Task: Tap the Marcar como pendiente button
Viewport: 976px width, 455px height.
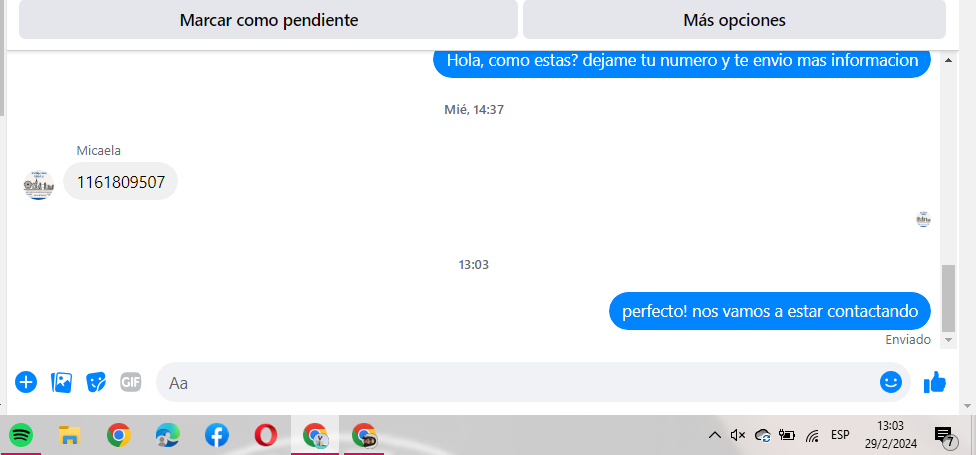Action: click(x=268, y=20)
